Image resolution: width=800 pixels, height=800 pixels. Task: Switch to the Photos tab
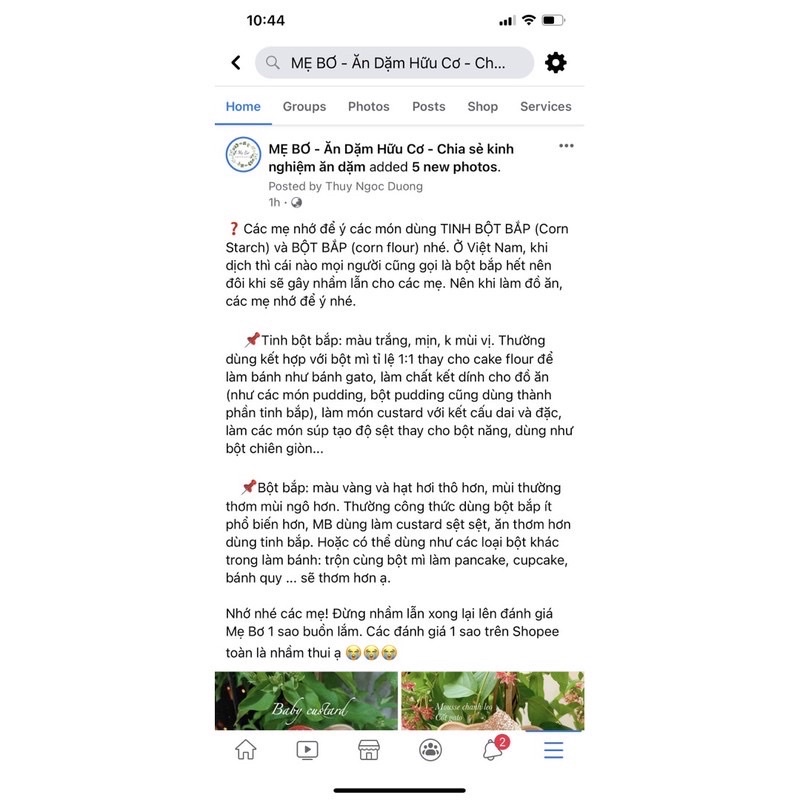tap(369, 106)
